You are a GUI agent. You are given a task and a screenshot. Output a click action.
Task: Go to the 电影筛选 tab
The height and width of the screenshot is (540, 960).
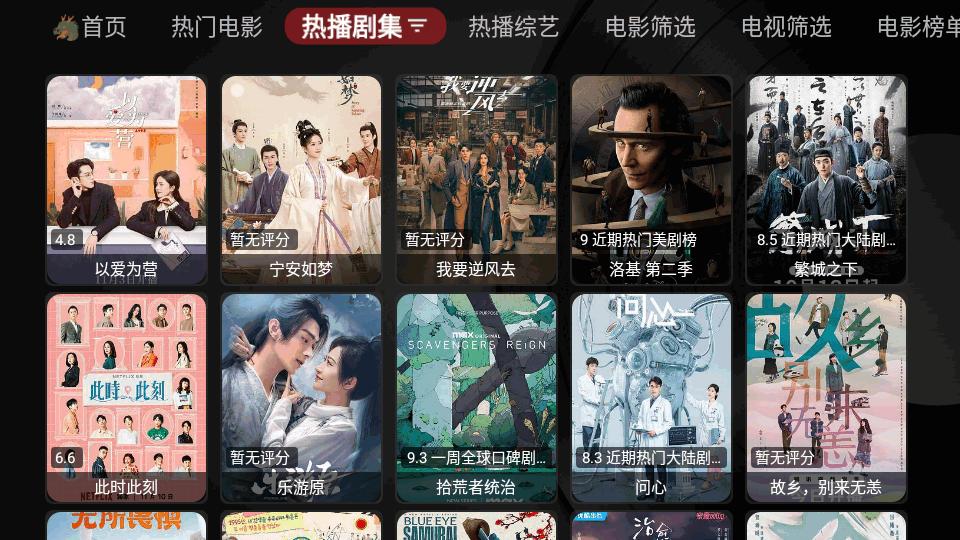click(x=651, y=27)
